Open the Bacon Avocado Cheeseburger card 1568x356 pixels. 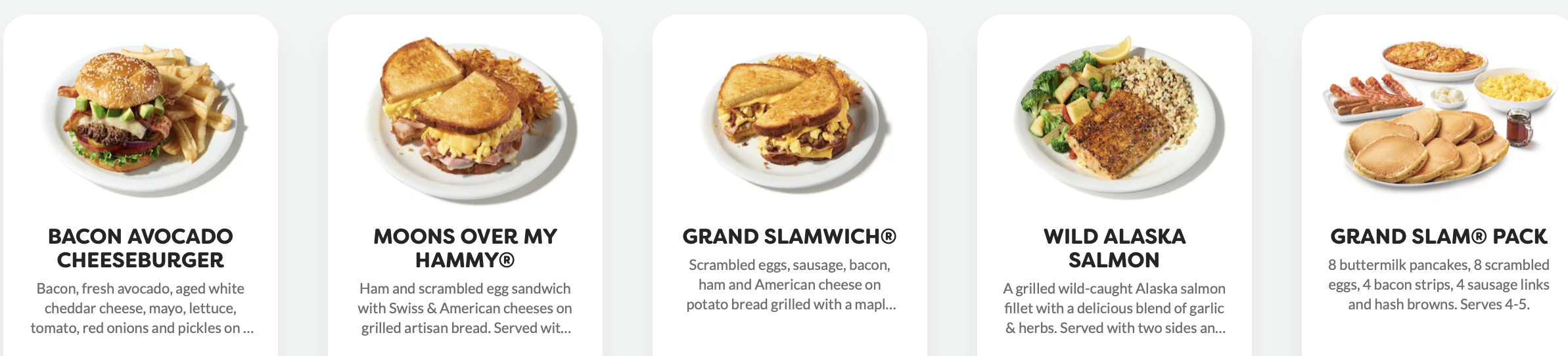[x=140, y=248]
